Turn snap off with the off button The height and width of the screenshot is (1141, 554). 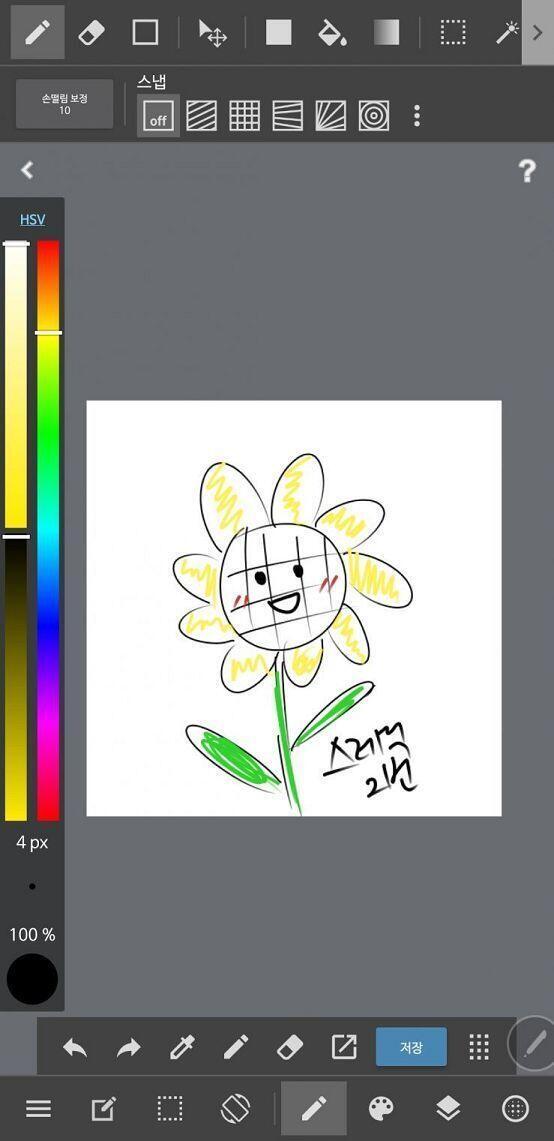click(158, 116)
